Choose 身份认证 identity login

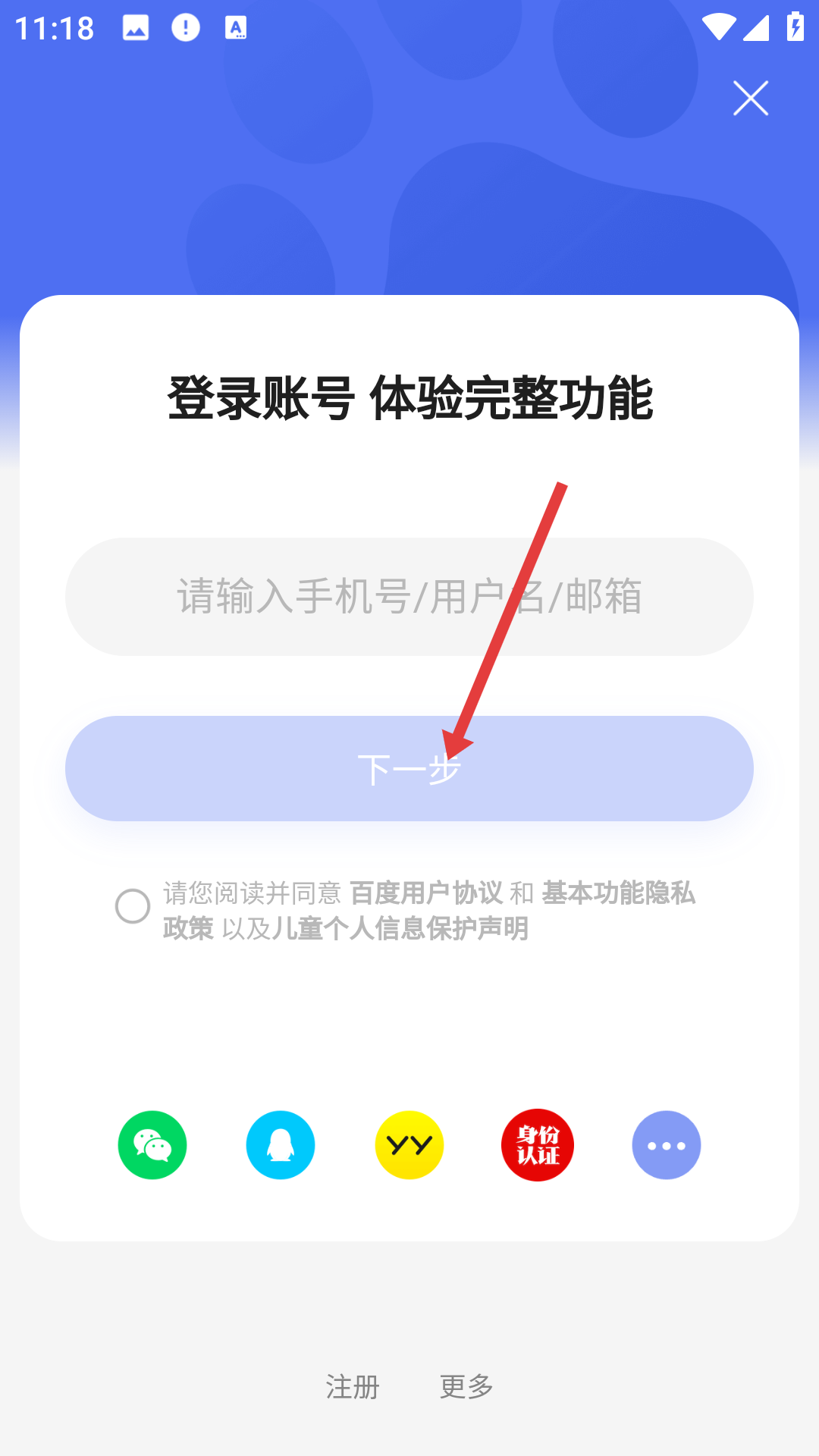538,1145
